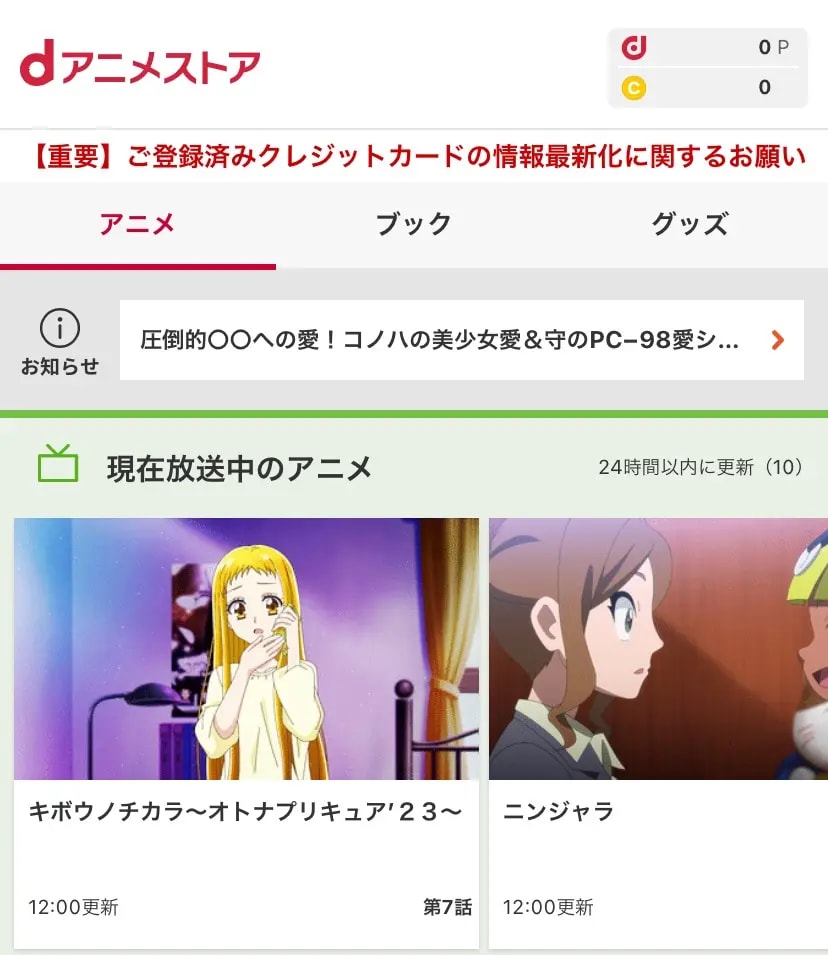Switch to the グッズ tab

tap(689, 224)
